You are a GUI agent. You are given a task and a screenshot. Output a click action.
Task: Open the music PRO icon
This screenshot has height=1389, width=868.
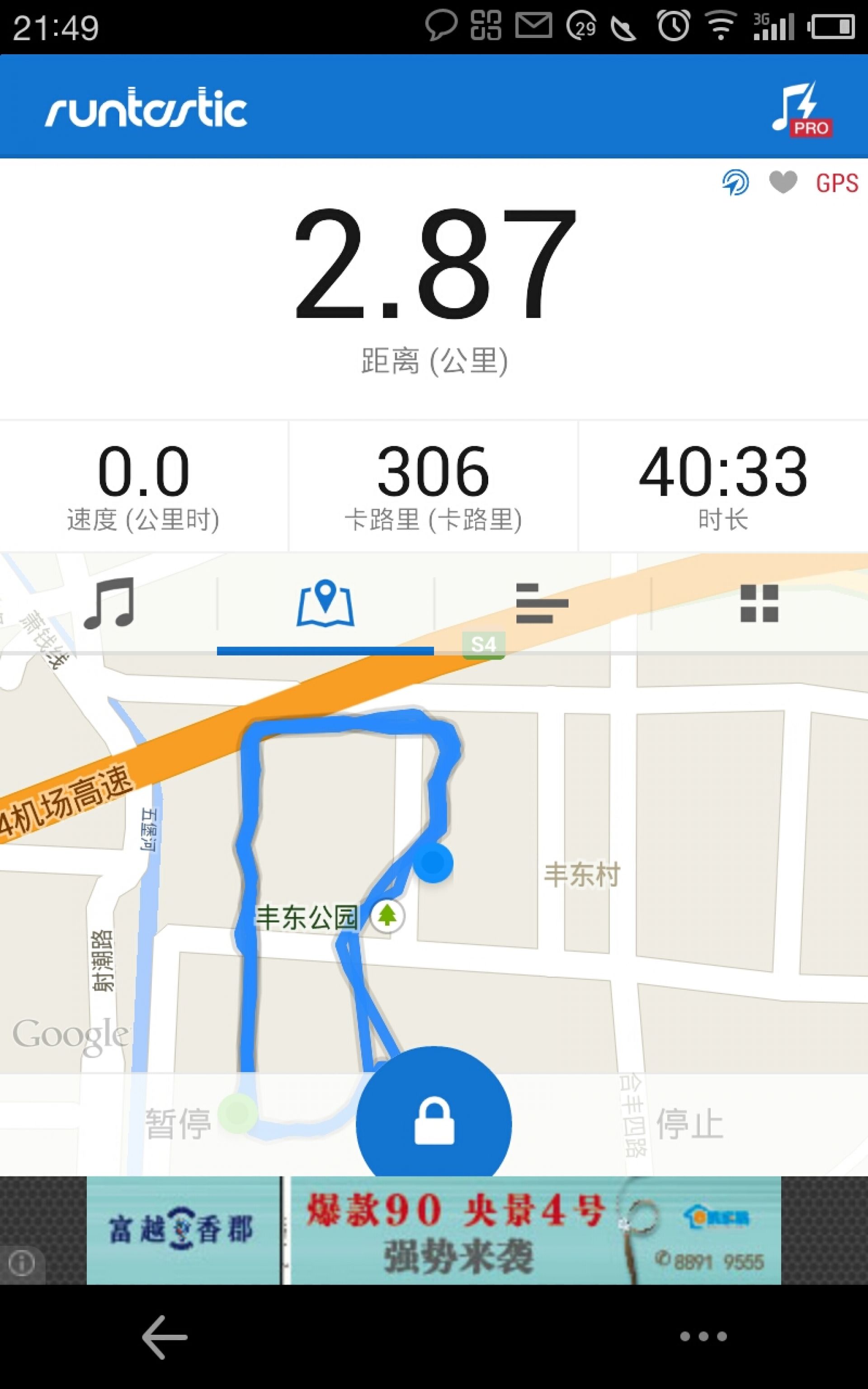802,109
